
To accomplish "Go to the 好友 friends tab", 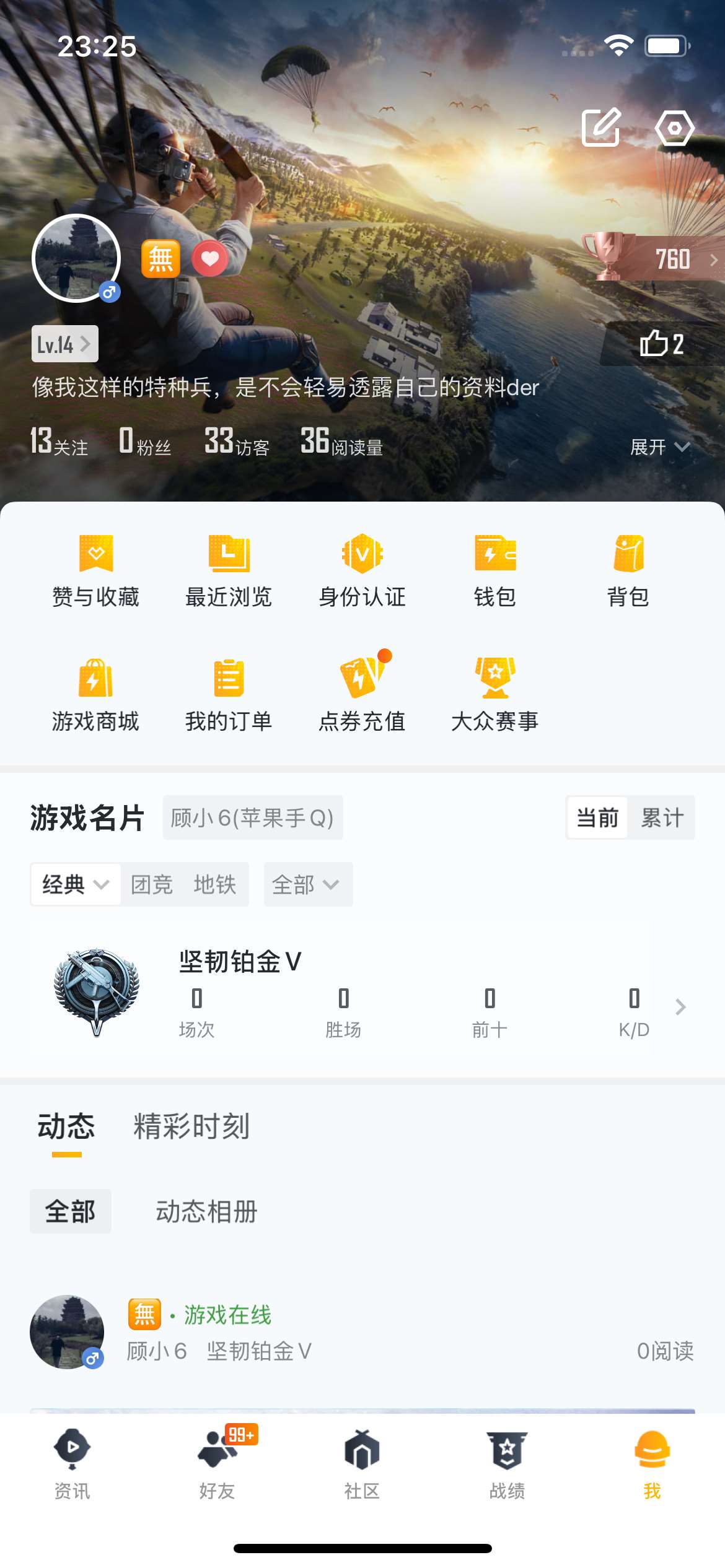I will (x=217, y=1464).
